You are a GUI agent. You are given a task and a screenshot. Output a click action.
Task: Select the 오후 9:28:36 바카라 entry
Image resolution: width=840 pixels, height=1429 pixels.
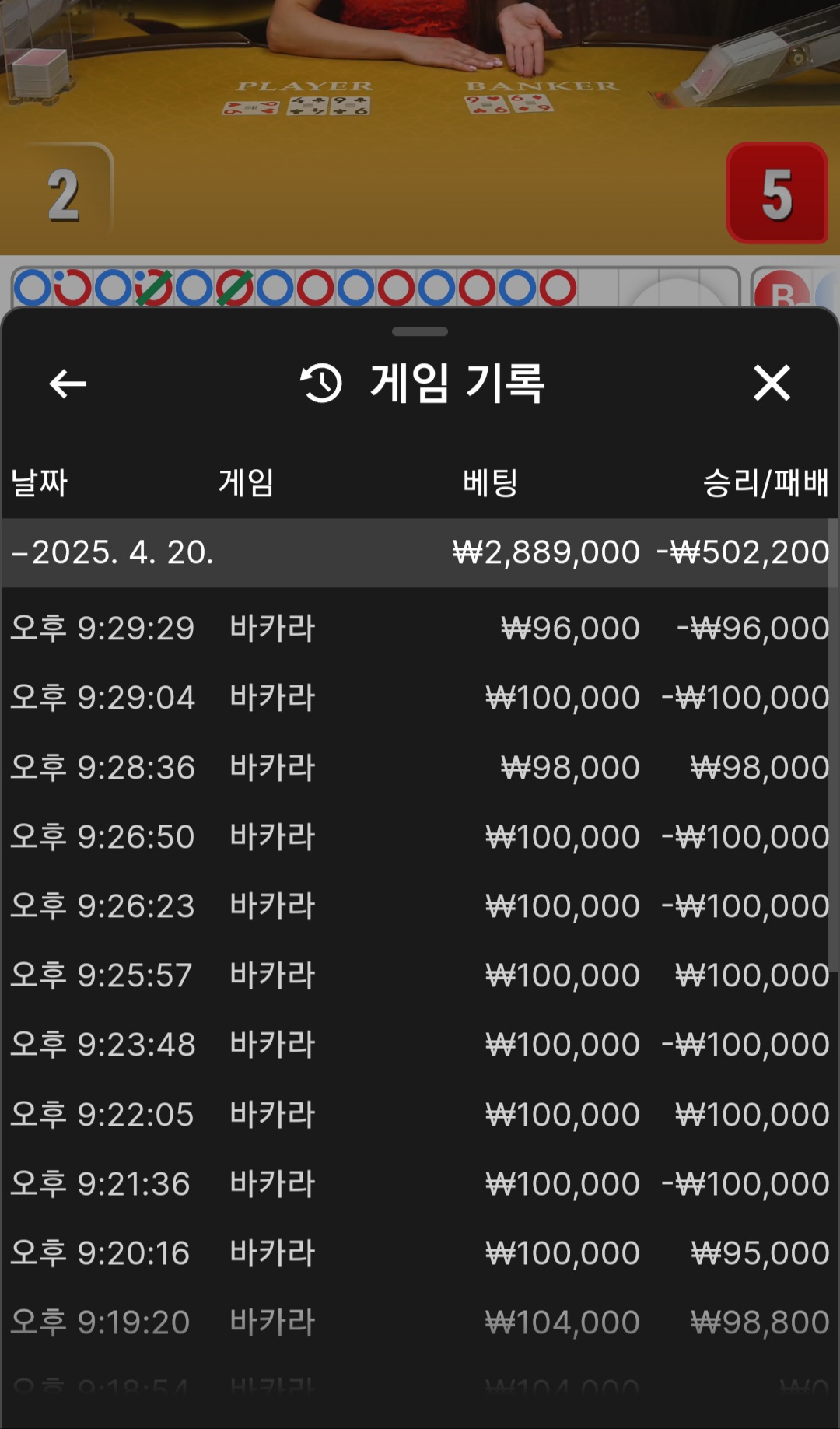(418, 767)
